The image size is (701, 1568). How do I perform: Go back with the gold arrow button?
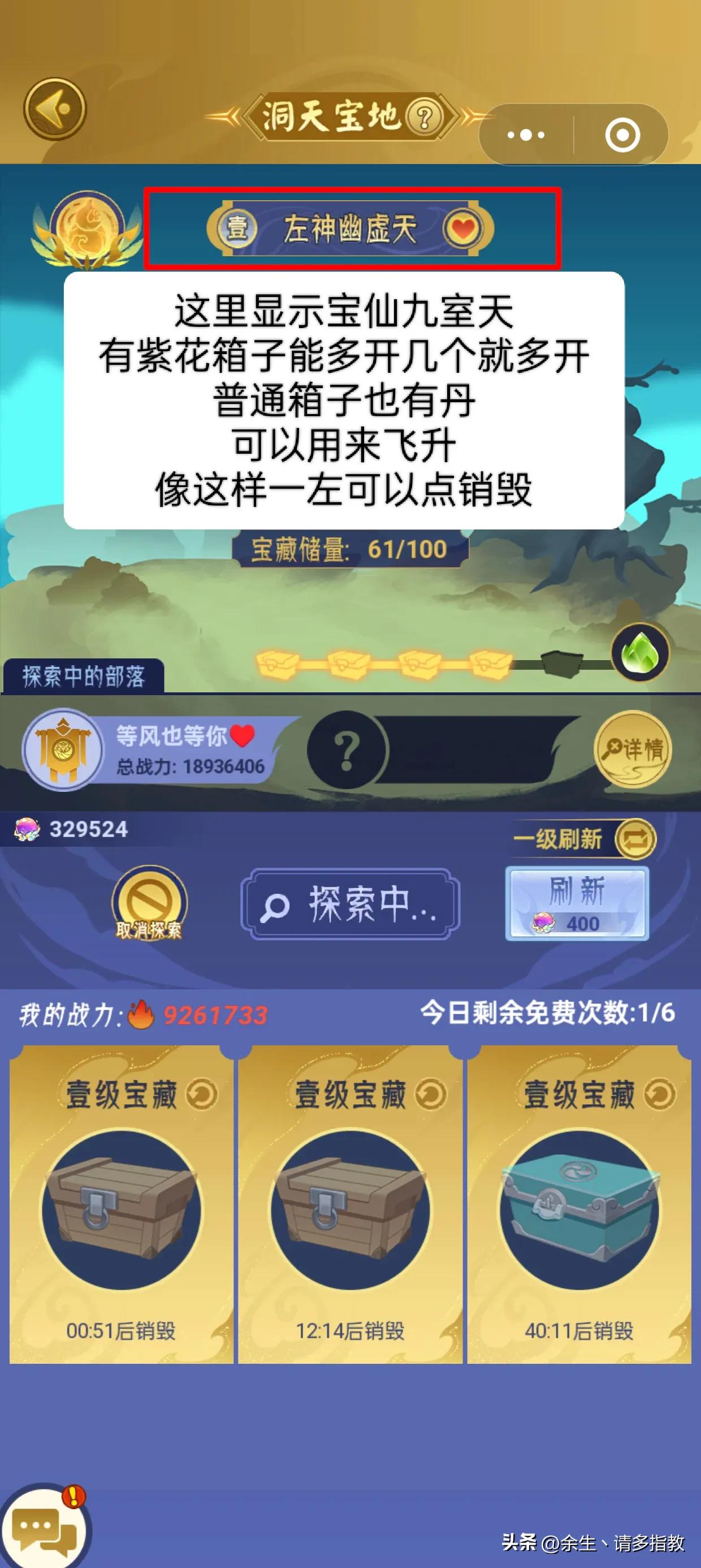tap(55, 110)
